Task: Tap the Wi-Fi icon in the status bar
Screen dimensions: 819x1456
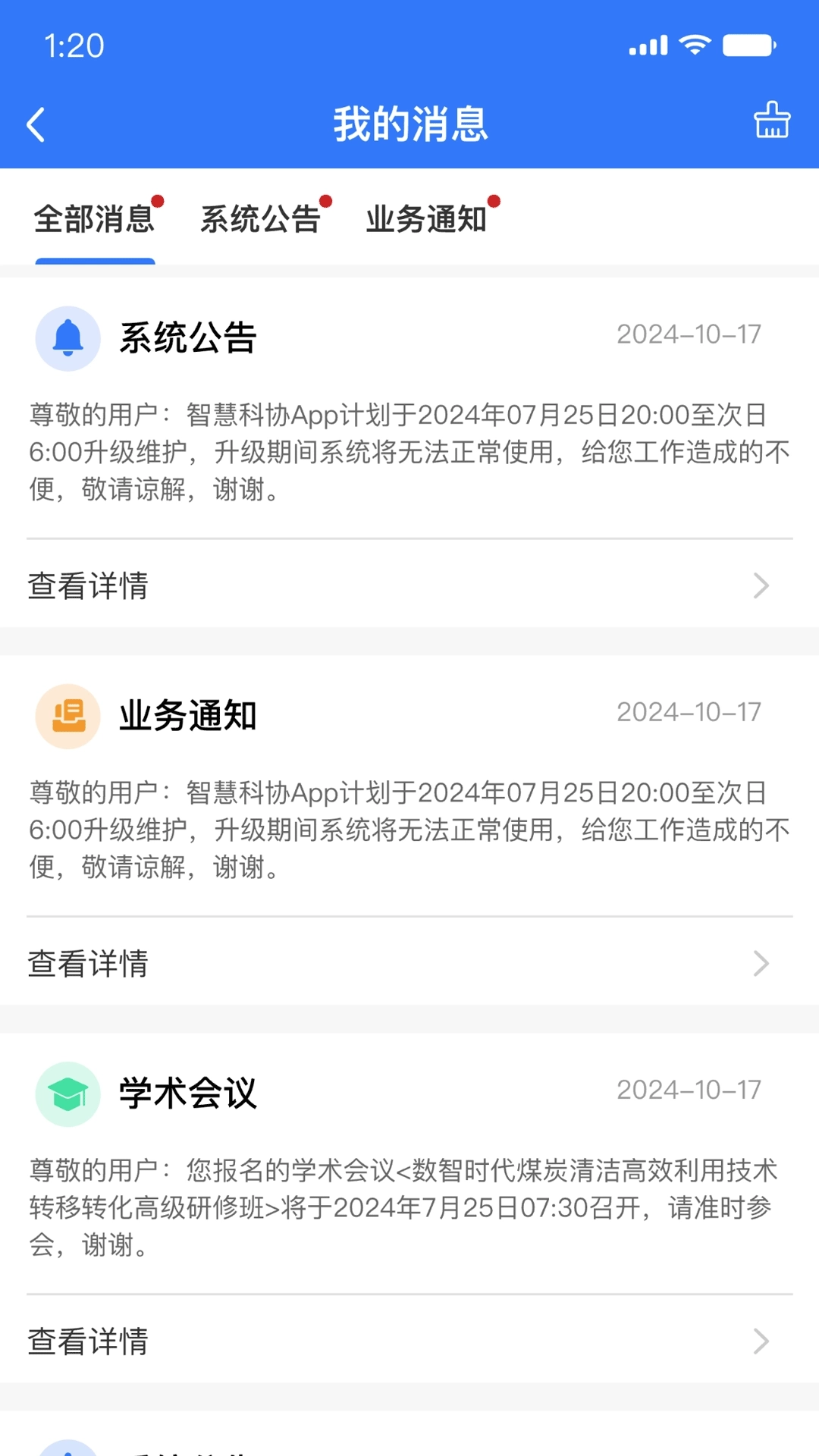Action: coord(695,44)
